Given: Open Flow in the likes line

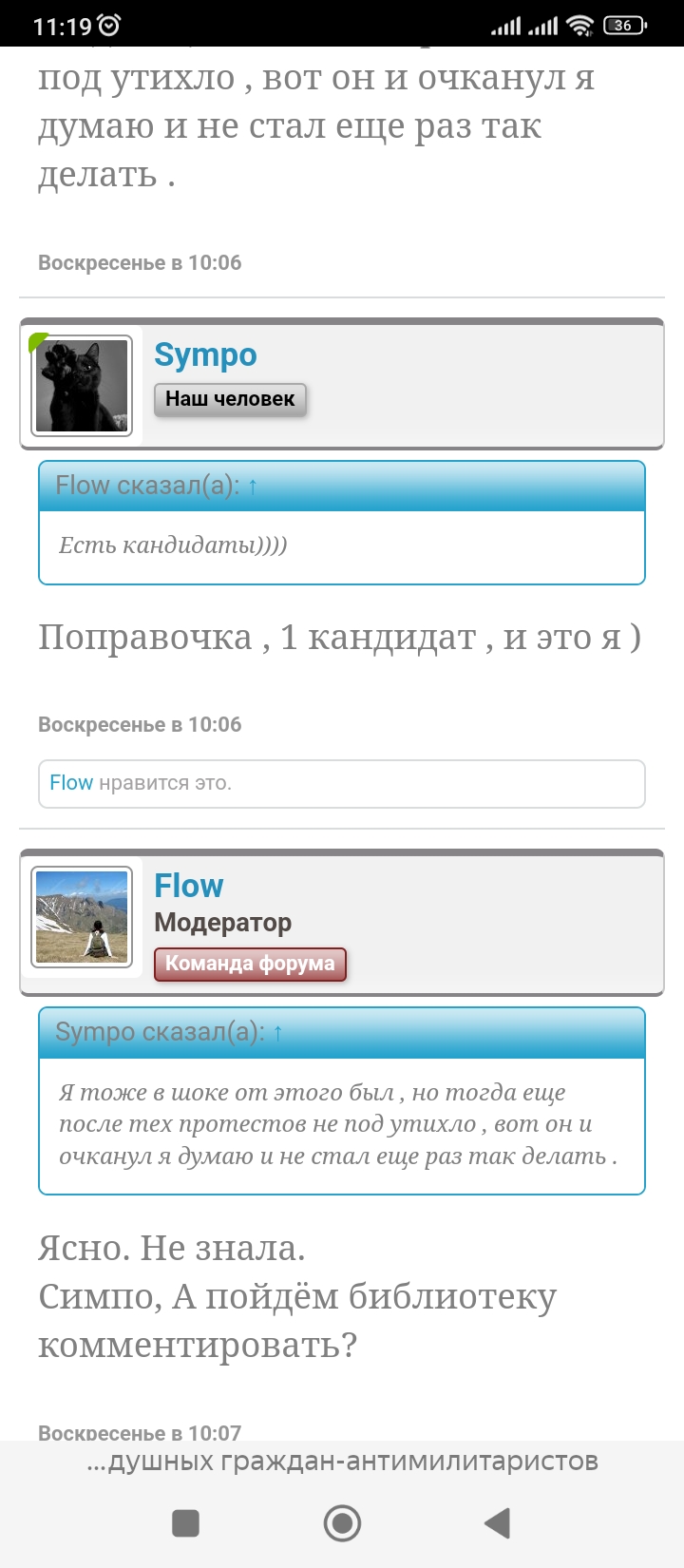Looking at the screenshot, I should point(71,783).
